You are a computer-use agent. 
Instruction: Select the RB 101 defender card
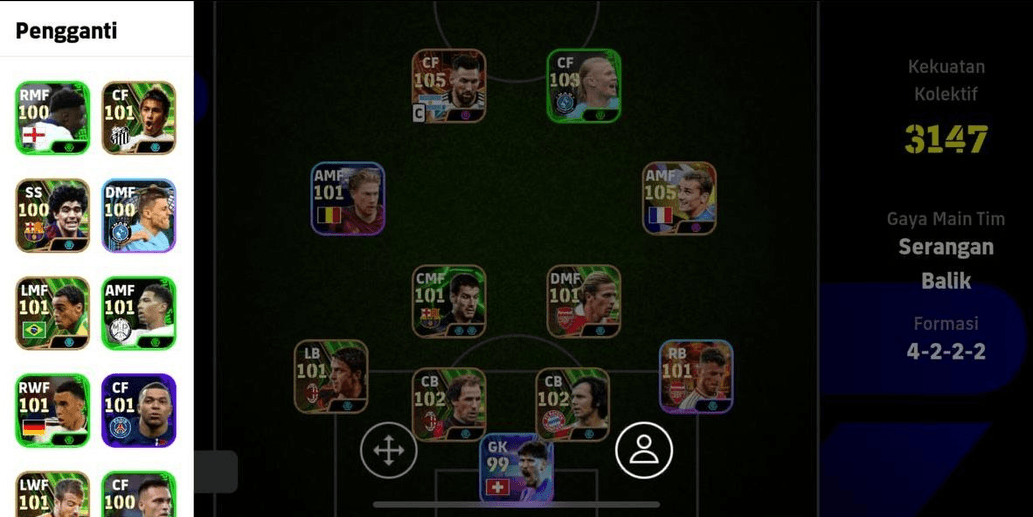pos(696,376)
